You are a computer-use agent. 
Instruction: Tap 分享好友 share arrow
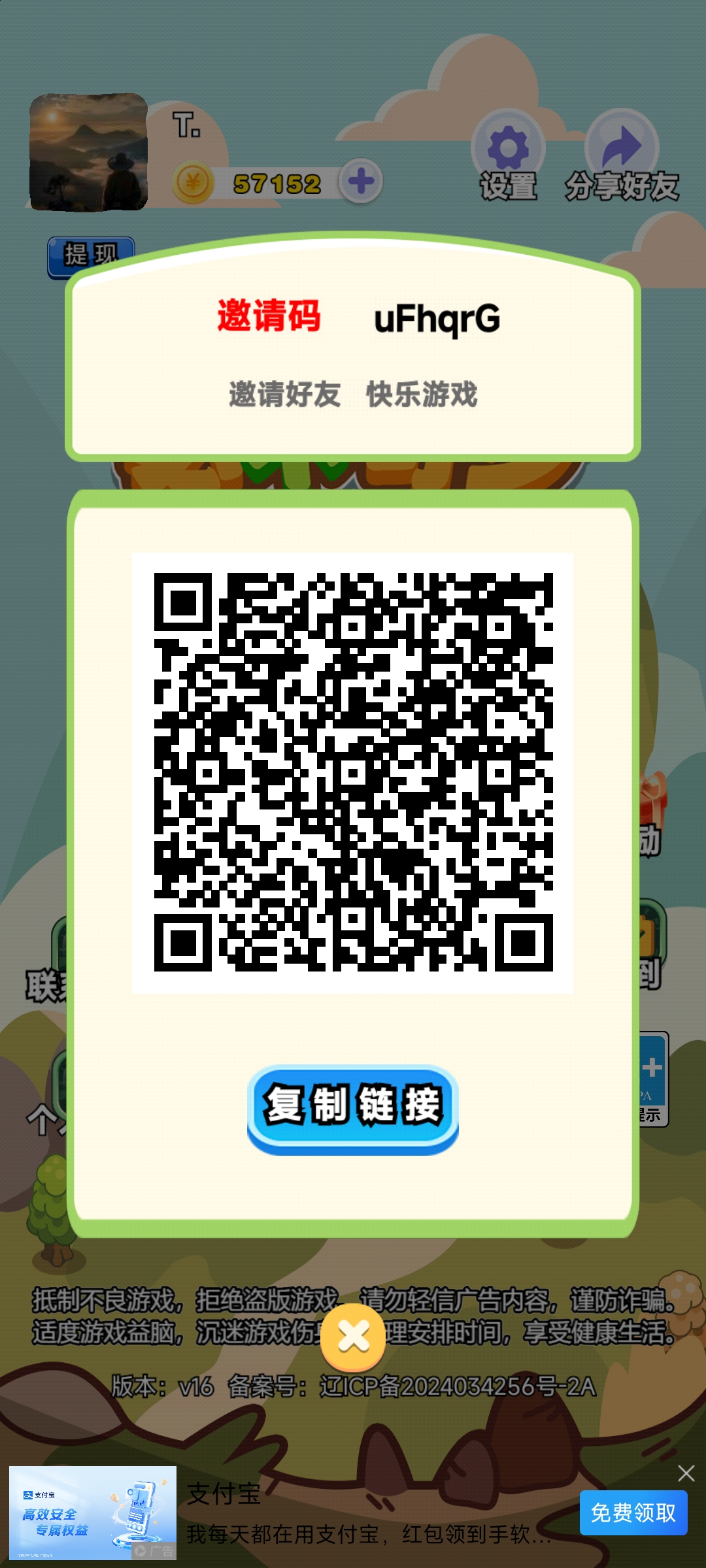[x=622, y=156]
